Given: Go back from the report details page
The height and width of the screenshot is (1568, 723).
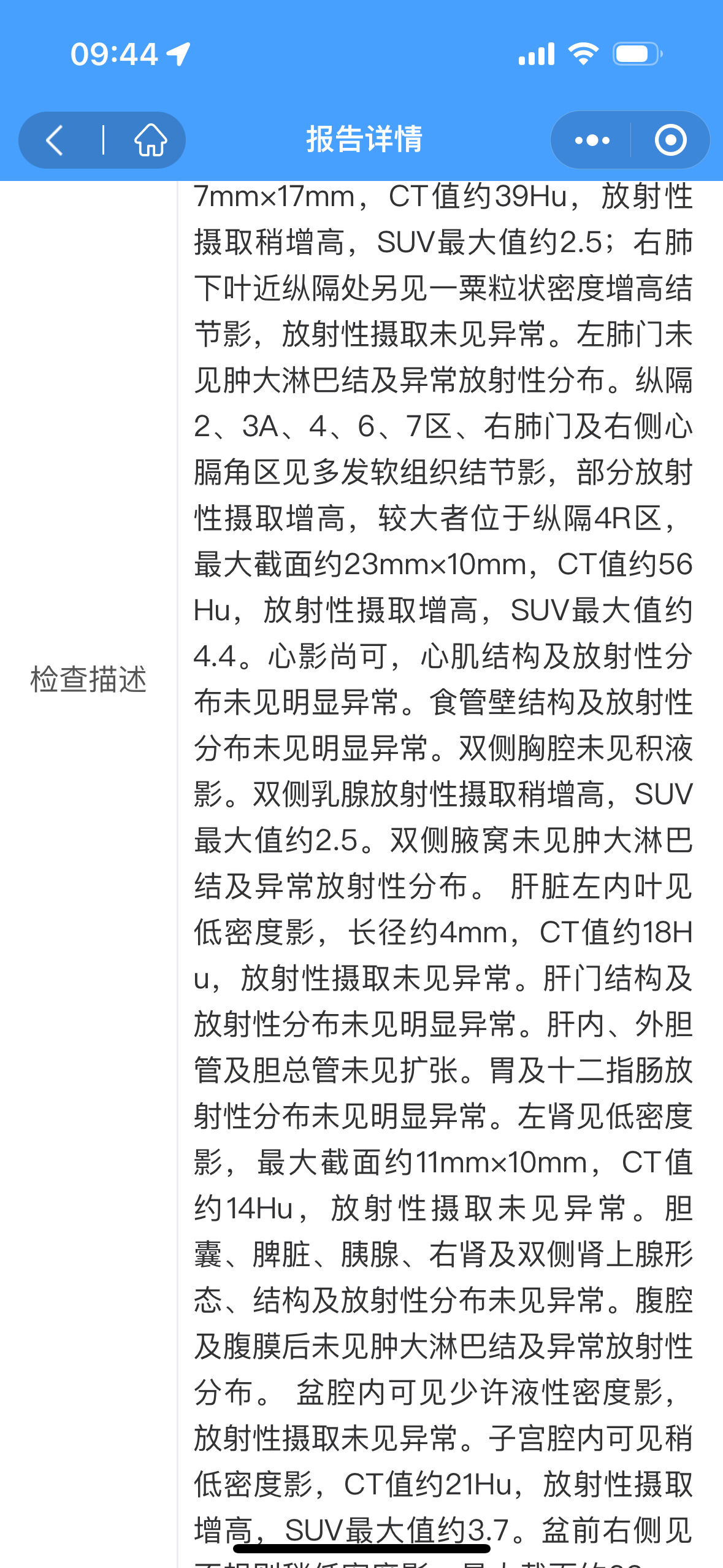Looking at the screenshot, I should [x=55, y=140].
